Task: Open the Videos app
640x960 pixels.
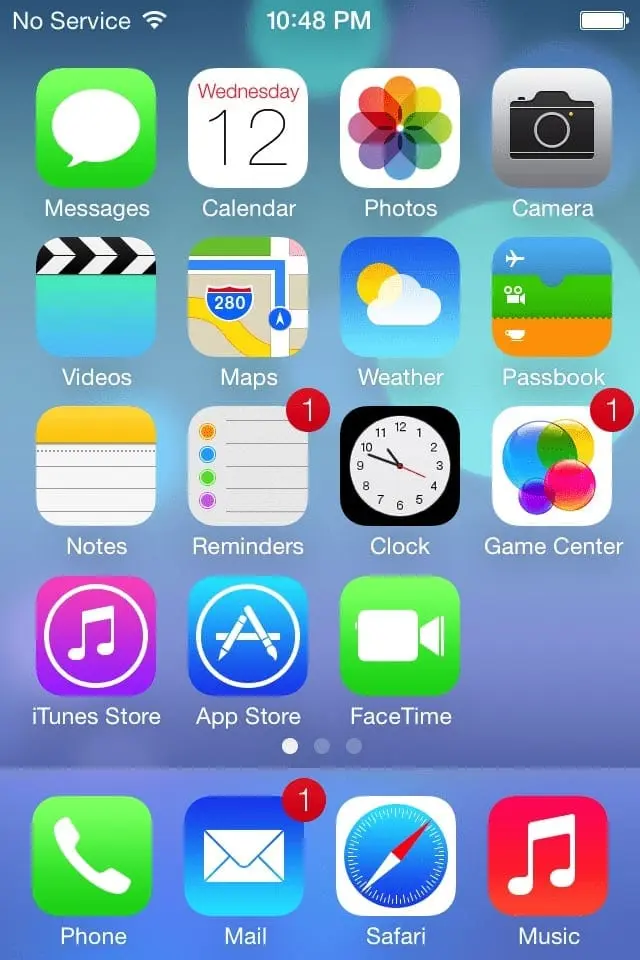Action: tap(96, 297)
